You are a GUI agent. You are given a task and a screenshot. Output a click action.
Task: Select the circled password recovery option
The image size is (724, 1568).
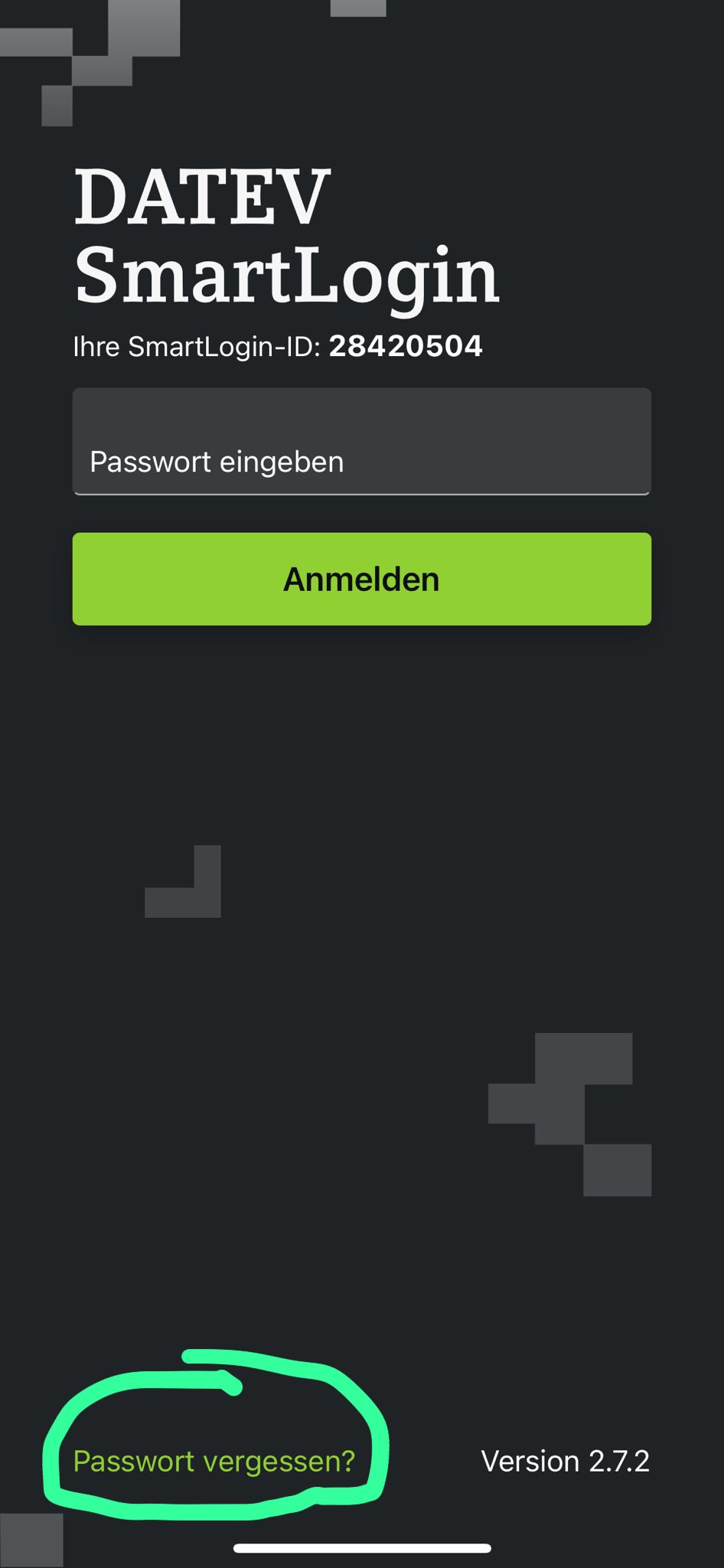pyautogui.click(x=214, y=1459)
